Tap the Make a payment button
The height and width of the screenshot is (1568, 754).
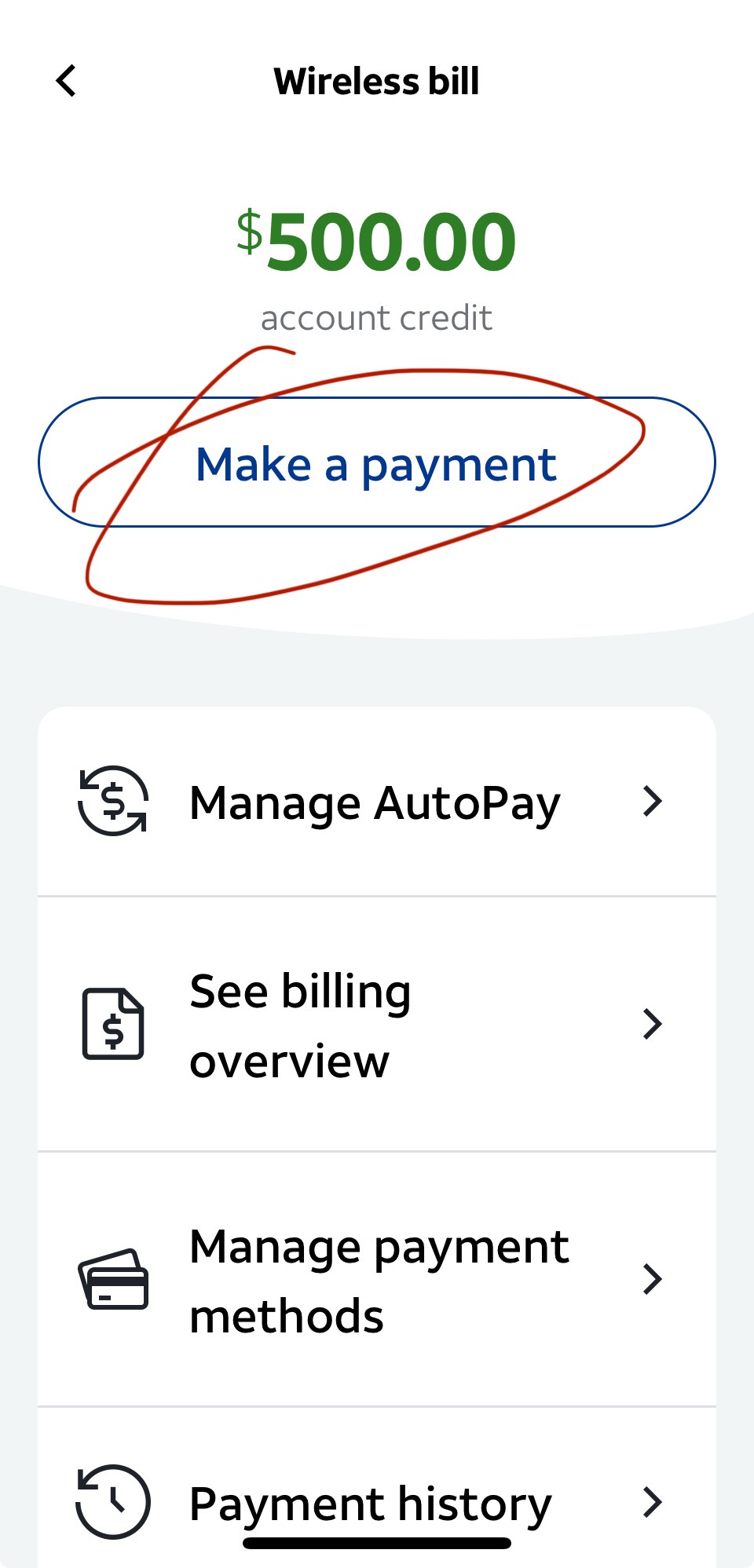pyautogui.click(x=376, y=463)
